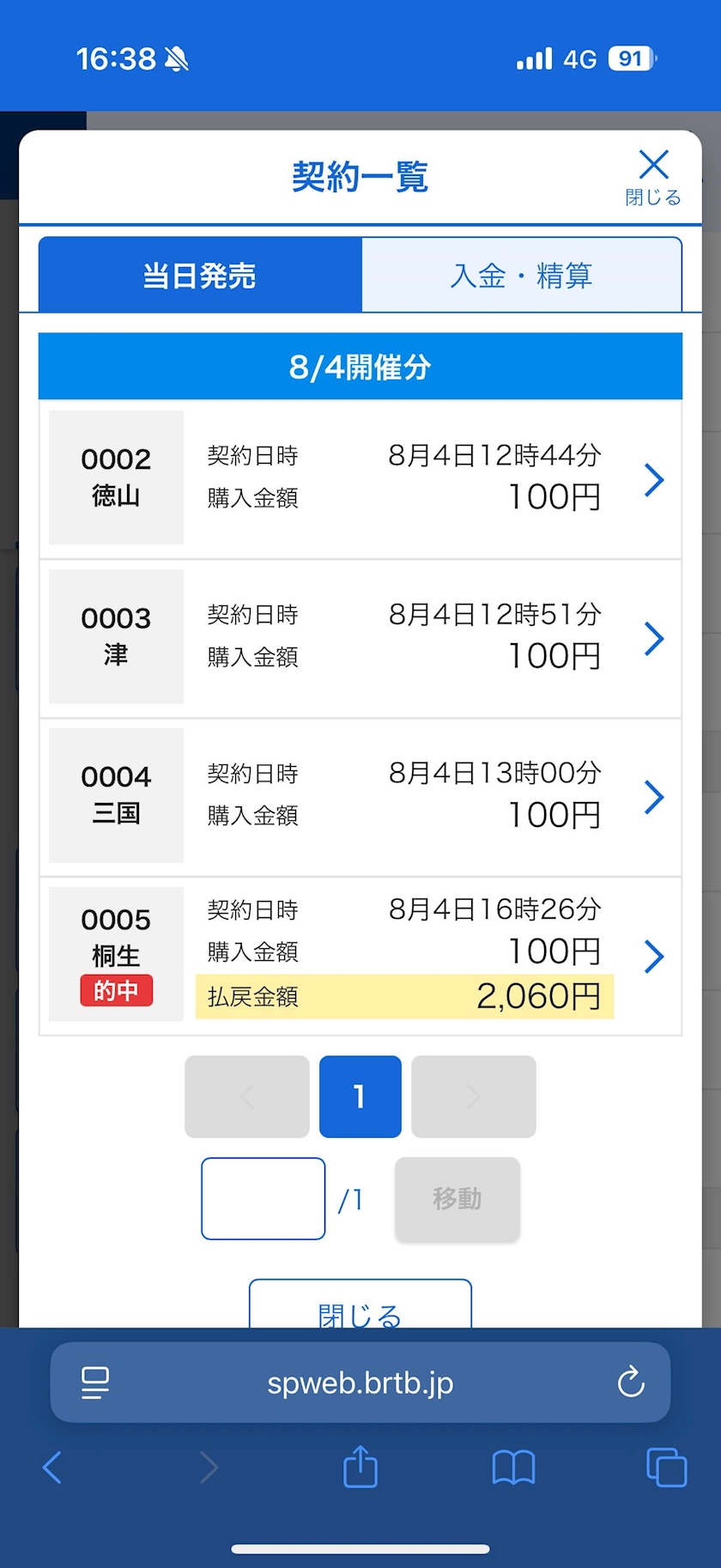The width and height of the screenshot is (721, 1568).
Task: Reload the page in Safari
Action: tap(631, 1383)
